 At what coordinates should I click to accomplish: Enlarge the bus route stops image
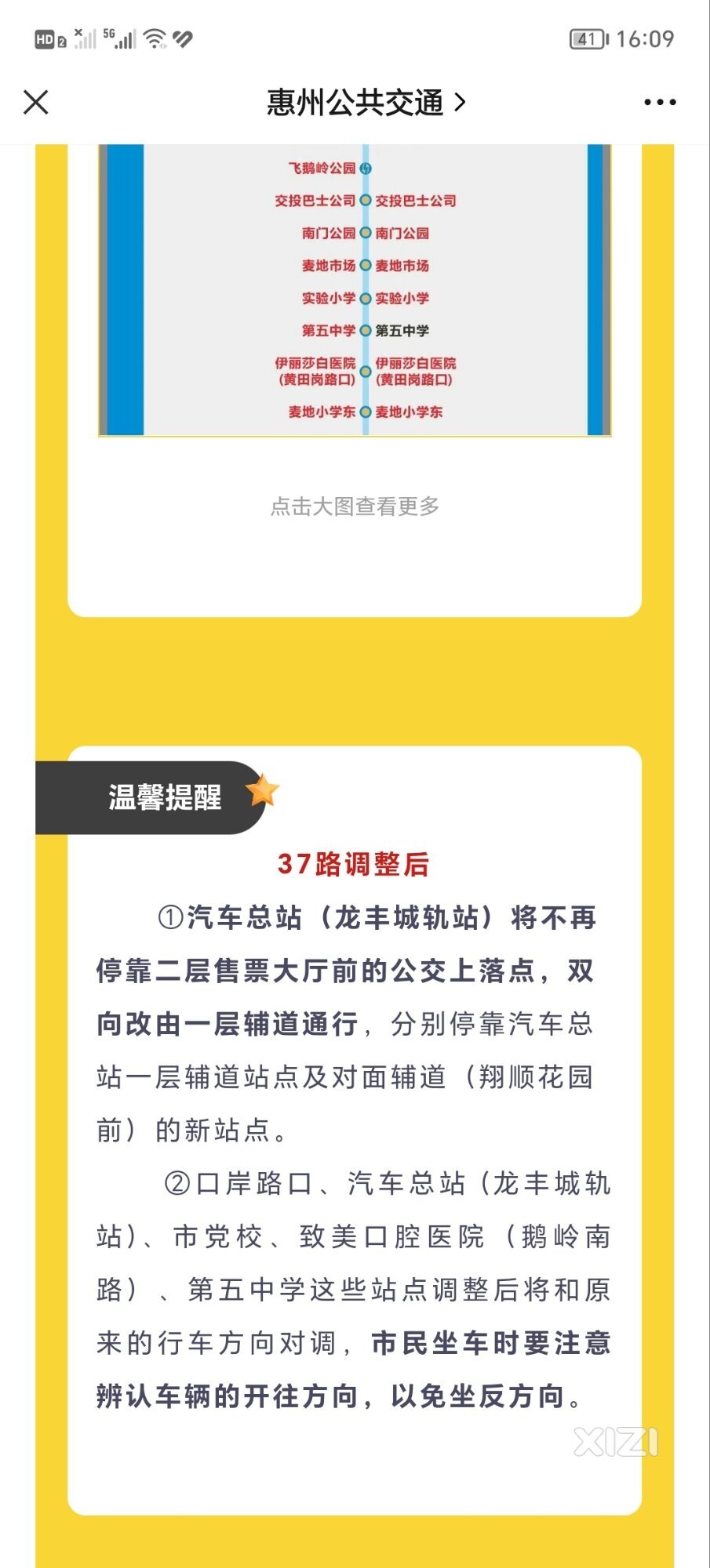click(355, 290)
